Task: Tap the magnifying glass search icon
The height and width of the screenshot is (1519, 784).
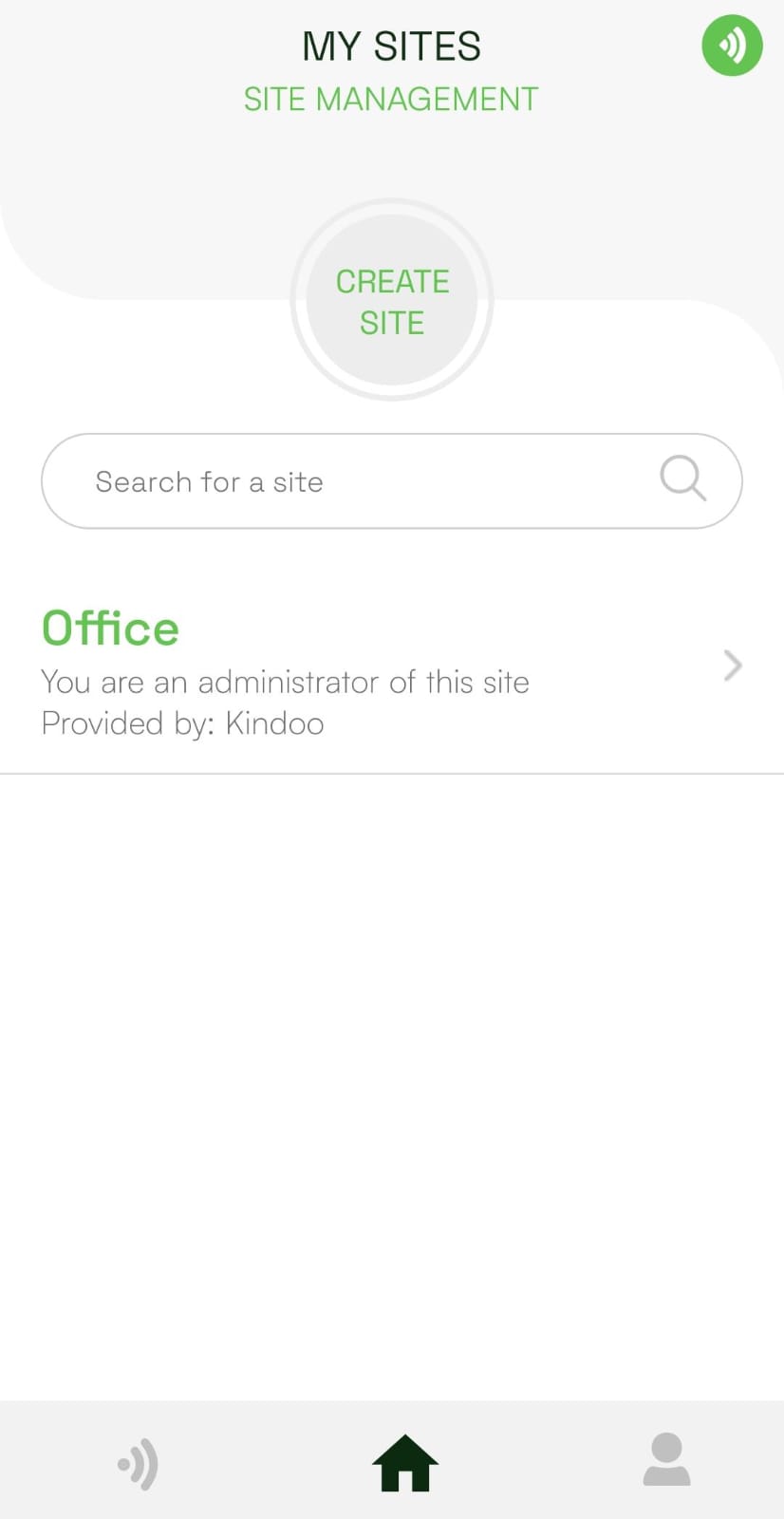Action: (682, 478)
